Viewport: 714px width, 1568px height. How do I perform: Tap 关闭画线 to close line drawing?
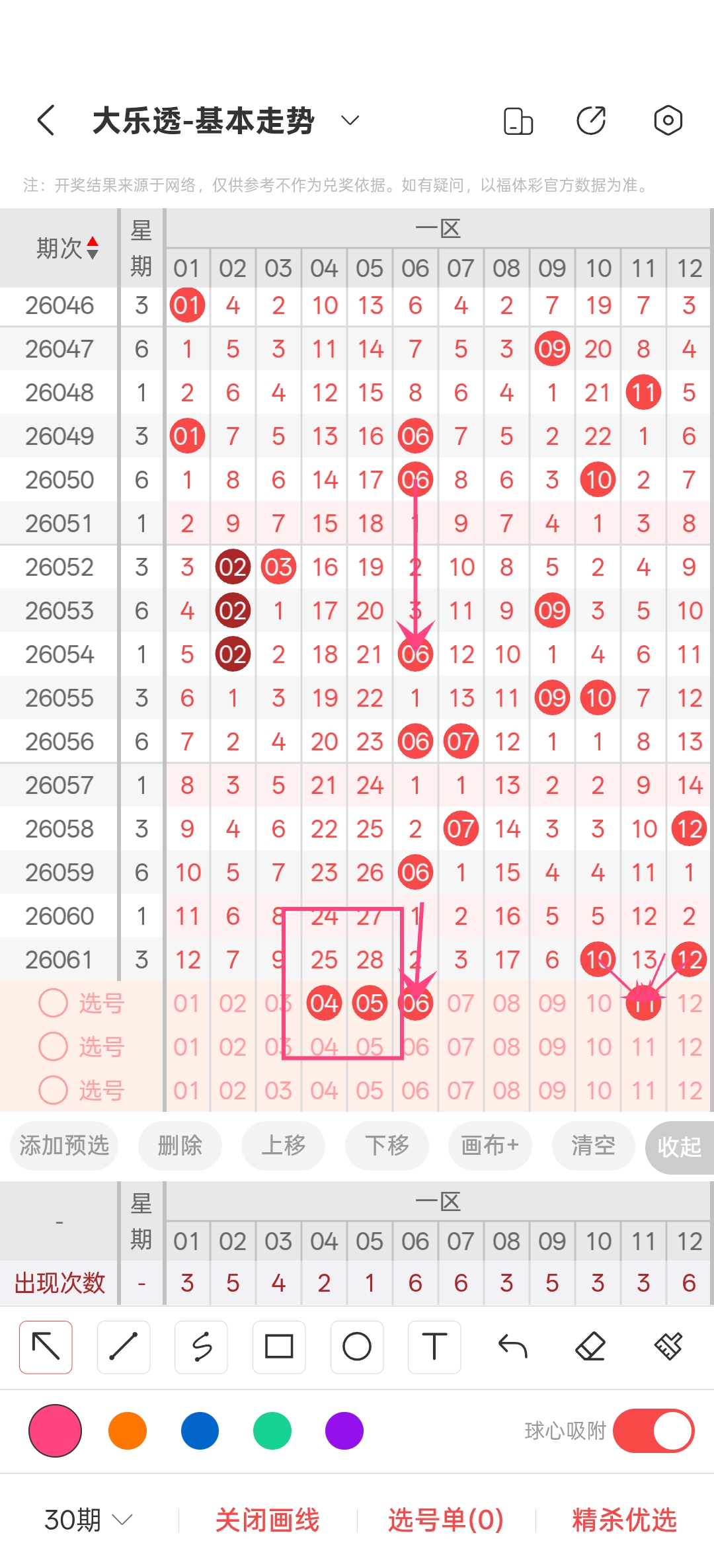point(267,1520)
